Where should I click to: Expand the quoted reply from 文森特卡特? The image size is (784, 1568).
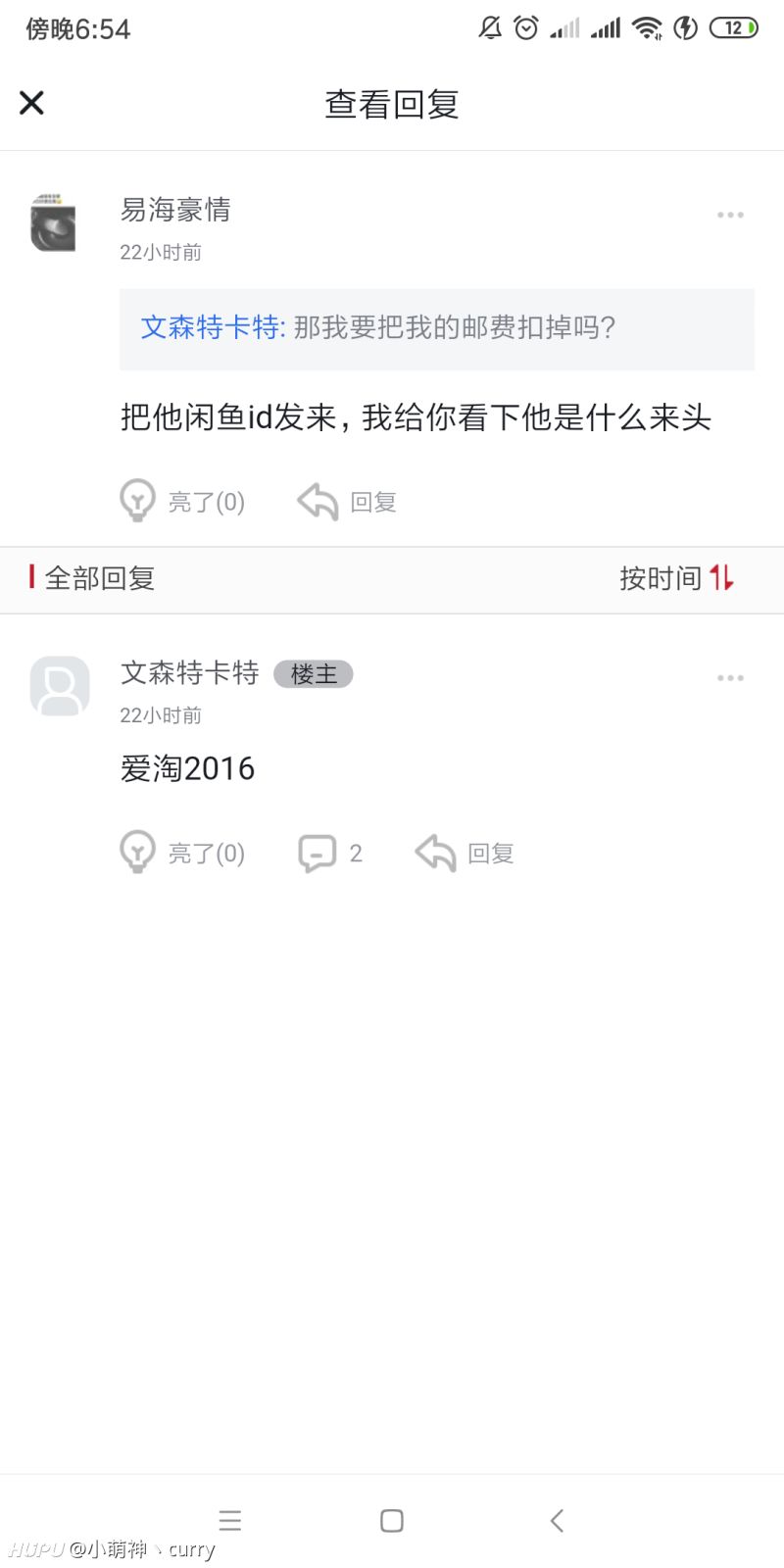436,329
